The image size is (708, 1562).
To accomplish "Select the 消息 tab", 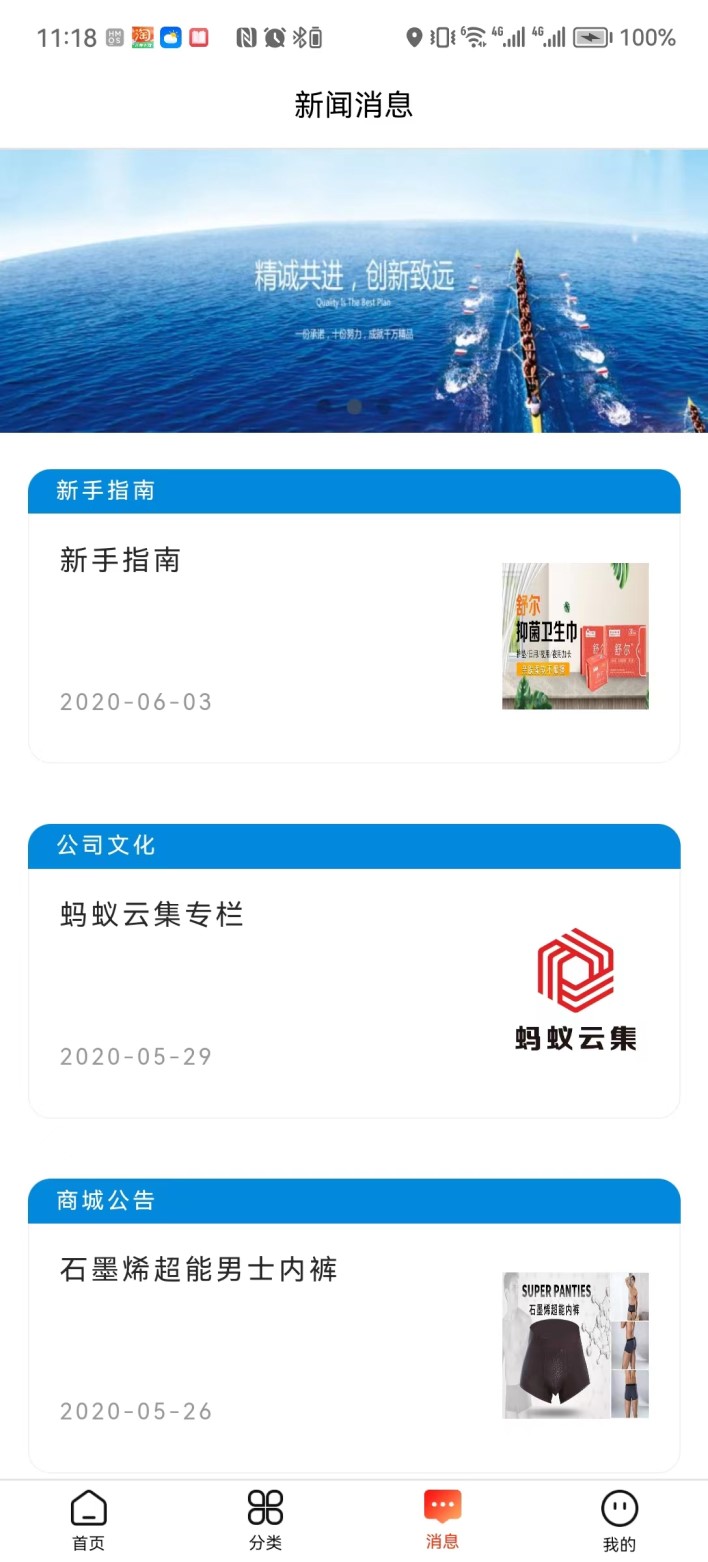I will [442, 1520].
